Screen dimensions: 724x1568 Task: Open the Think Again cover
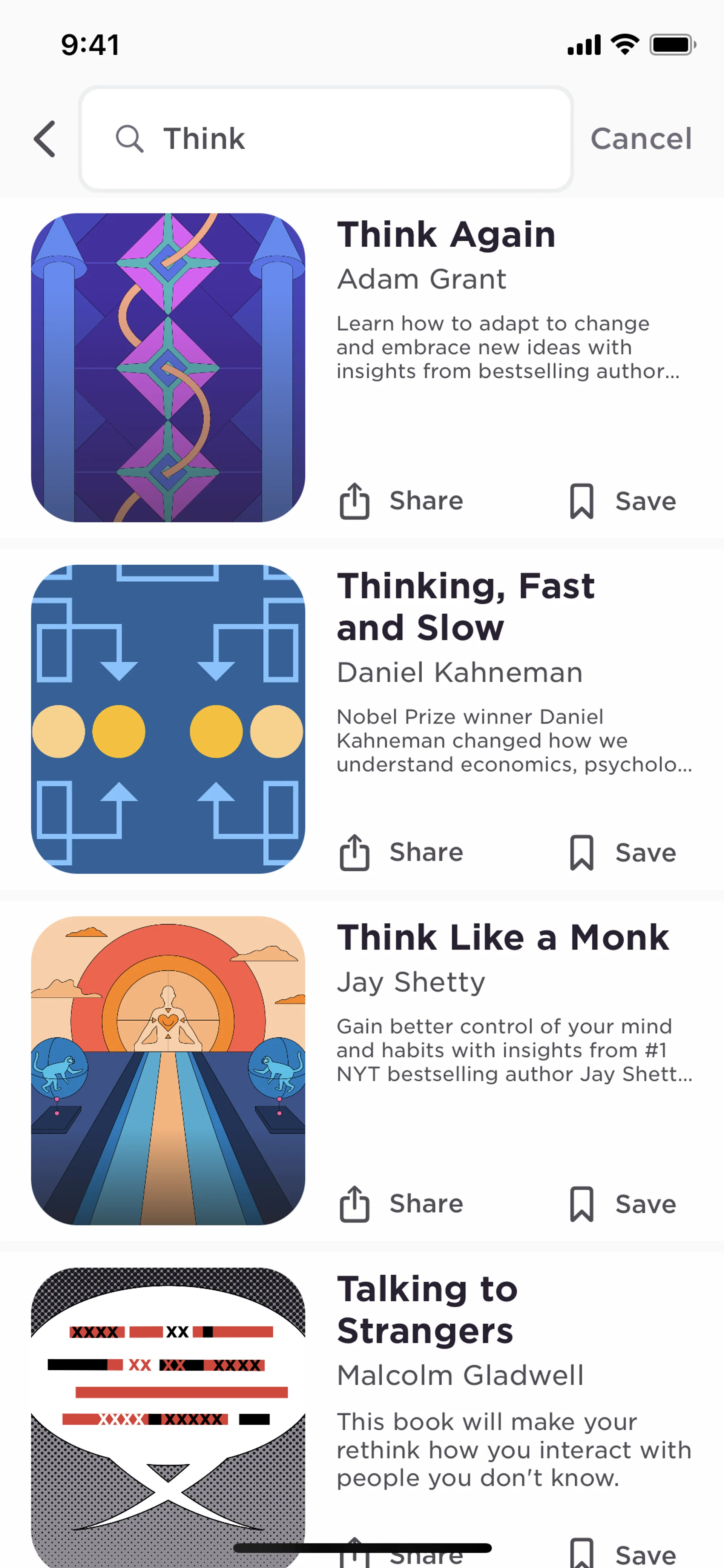point(168,367)
